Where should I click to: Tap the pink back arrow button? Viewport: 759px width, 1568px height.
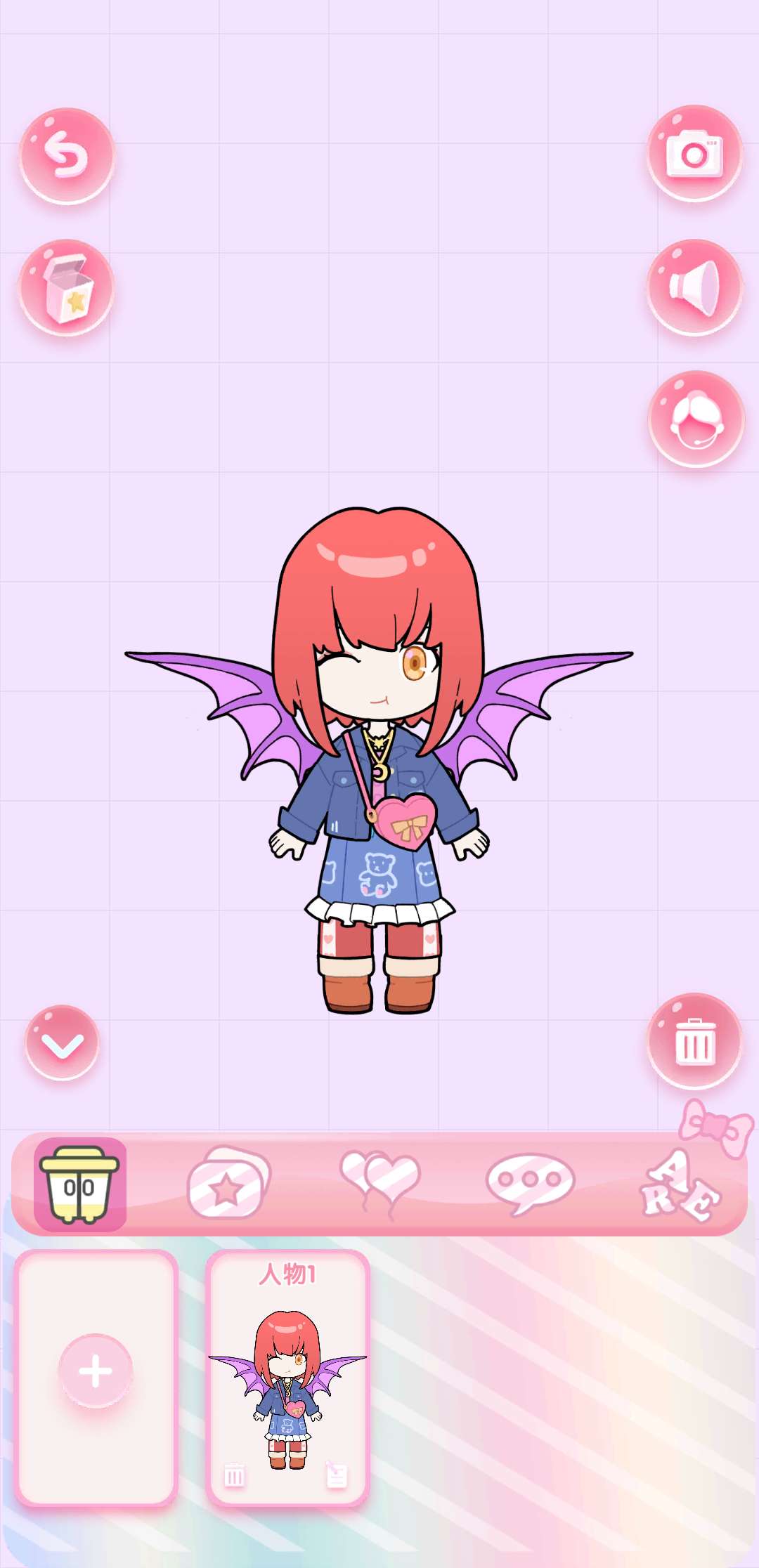point(67,155)
